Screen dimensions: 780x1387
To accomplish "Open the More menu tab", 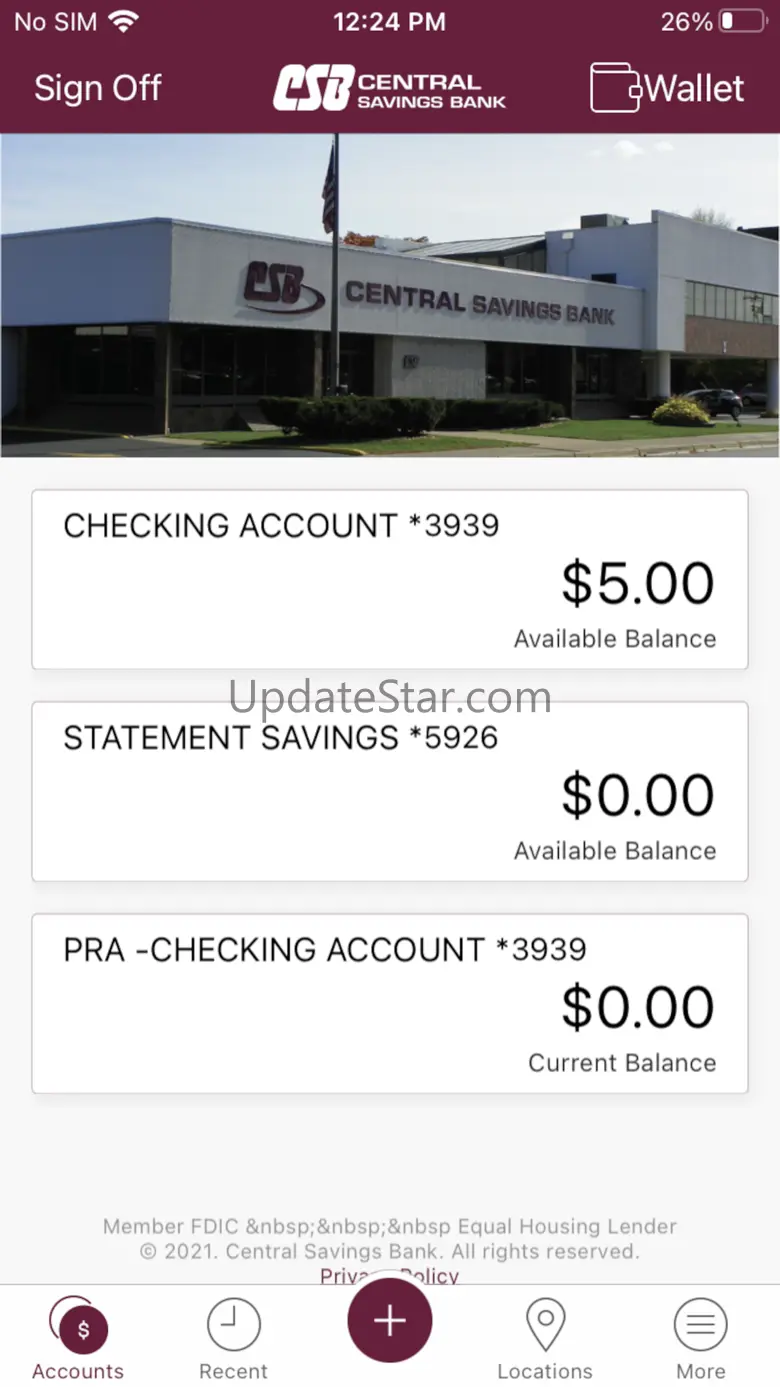I will tap(700, 1340).
